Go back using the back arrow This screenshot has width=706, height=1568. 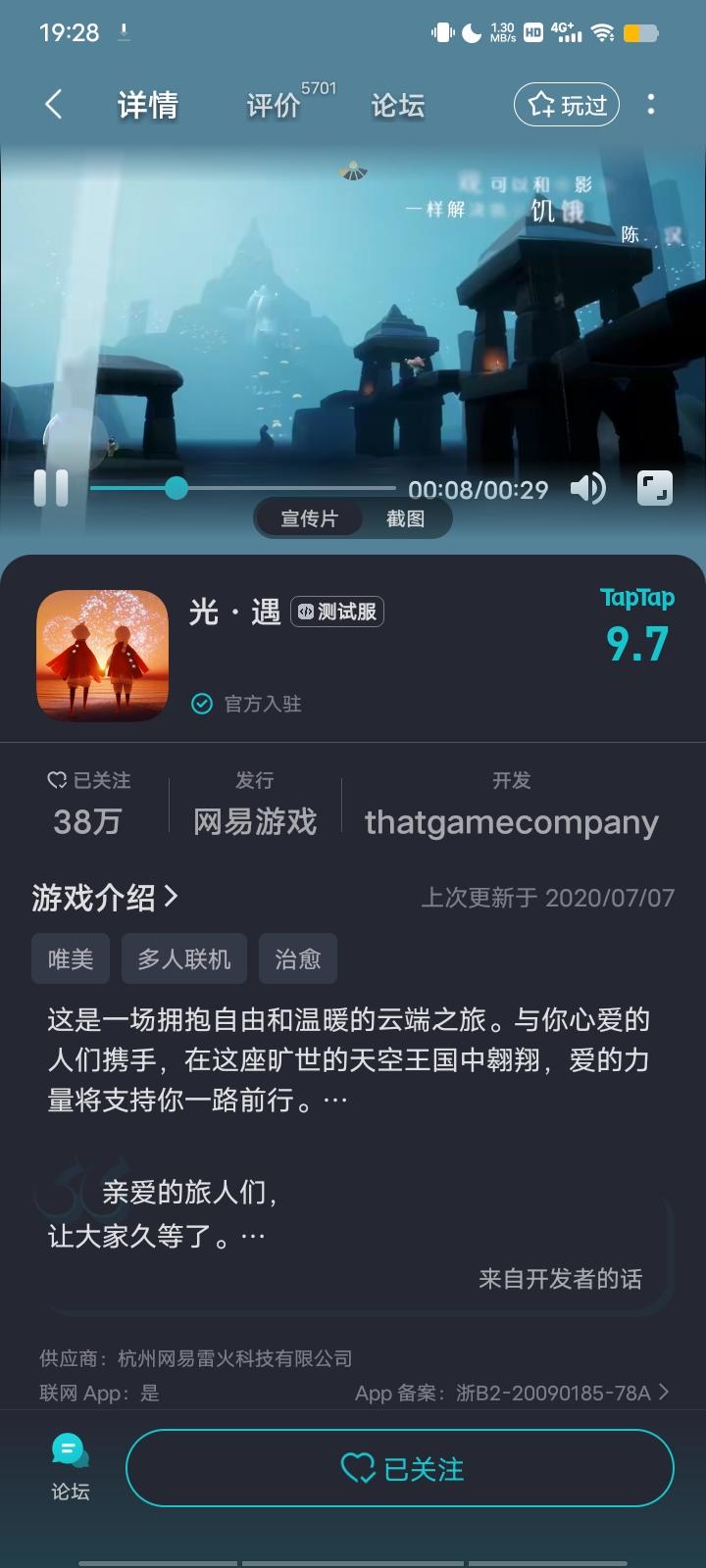point(54,103)
